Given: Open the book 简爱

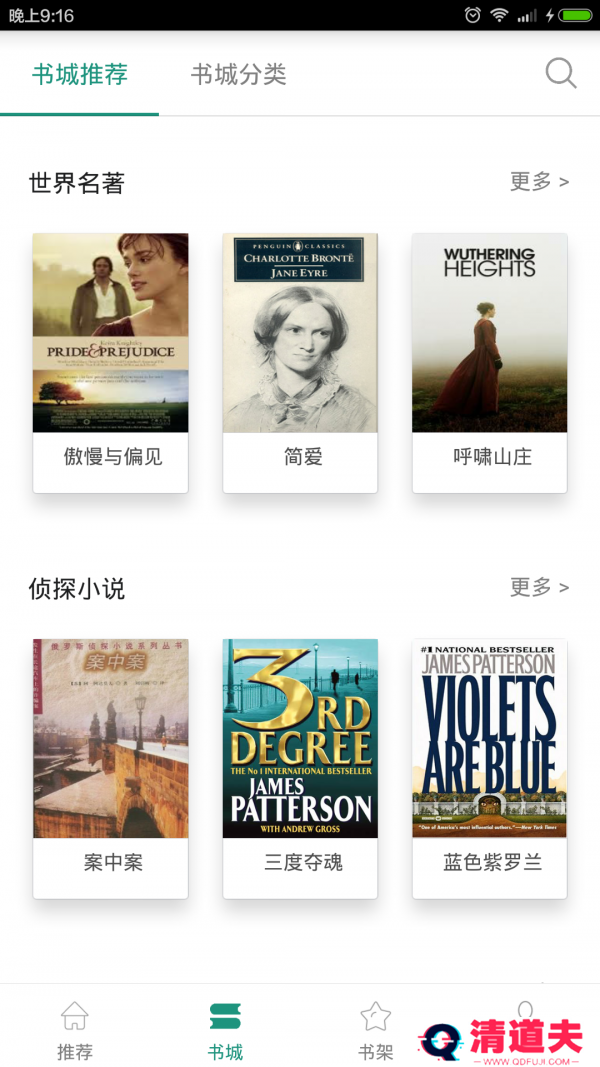Looking at the screenshot, I should coord(300,361).
